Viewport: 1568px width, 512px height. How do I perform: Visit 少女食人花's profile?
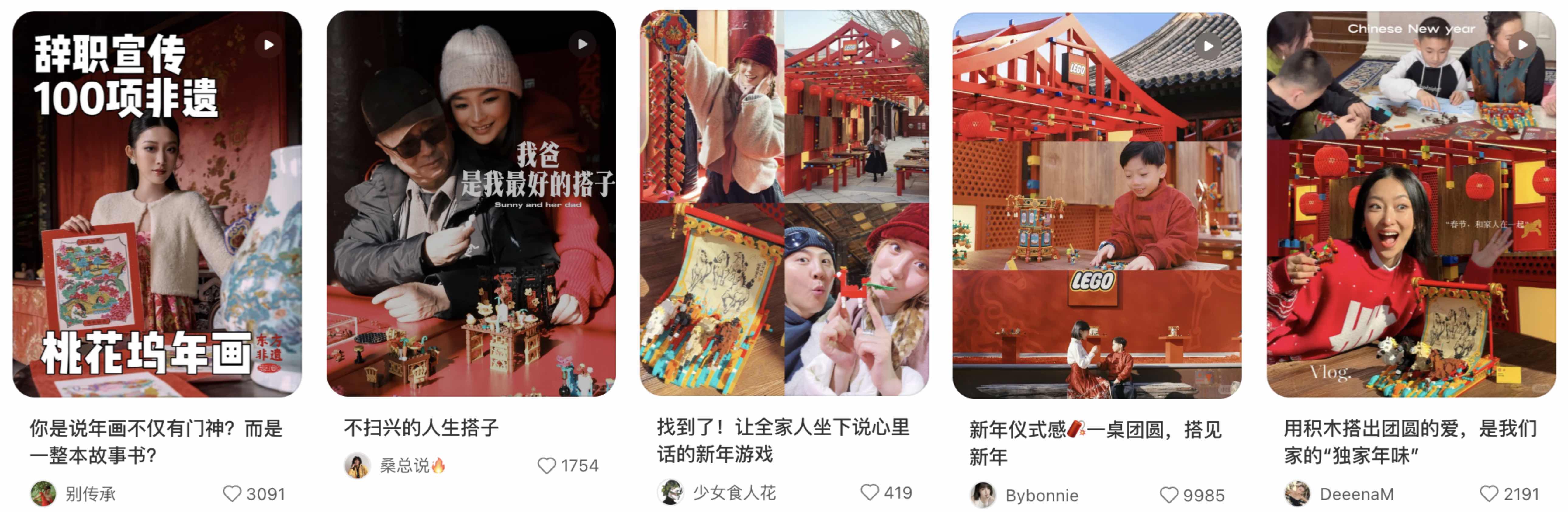pos(734,492)
